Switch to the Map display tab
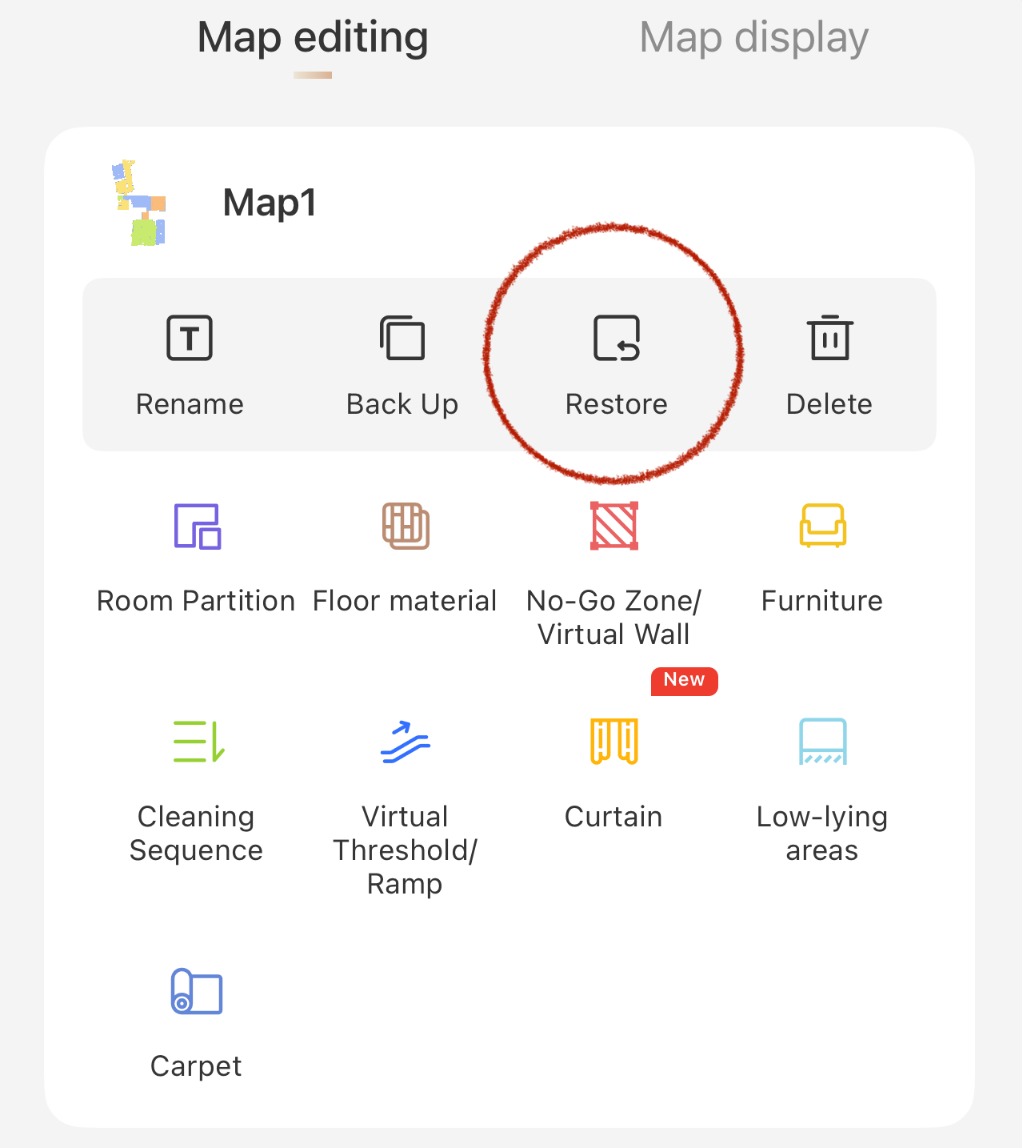This screenshot has height=1148, width=1022. tap(753, 38)
